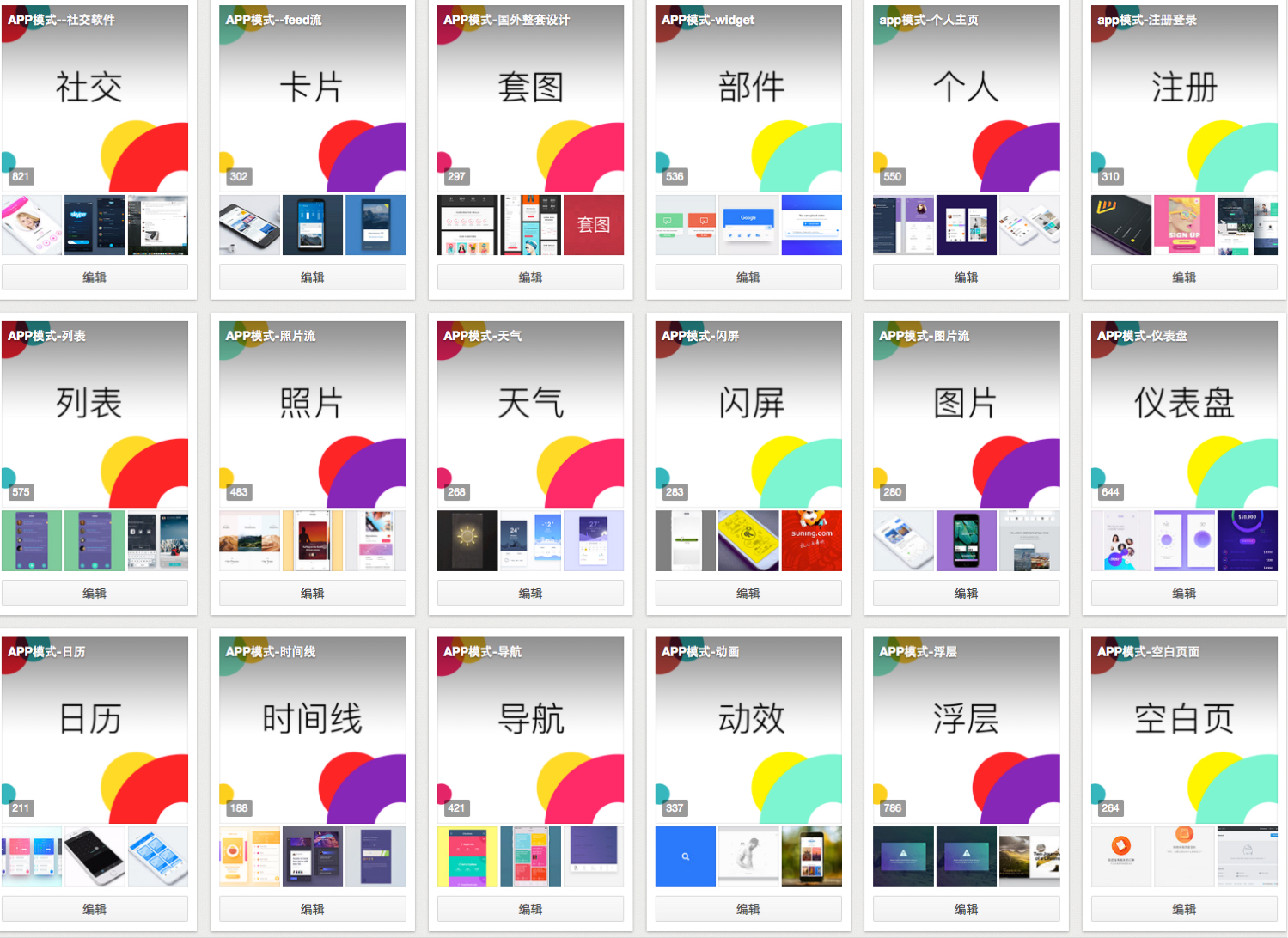Edit the 时间线 timeline board
1288x938 pixels.
pyautogui.click(x=312, y=909)
